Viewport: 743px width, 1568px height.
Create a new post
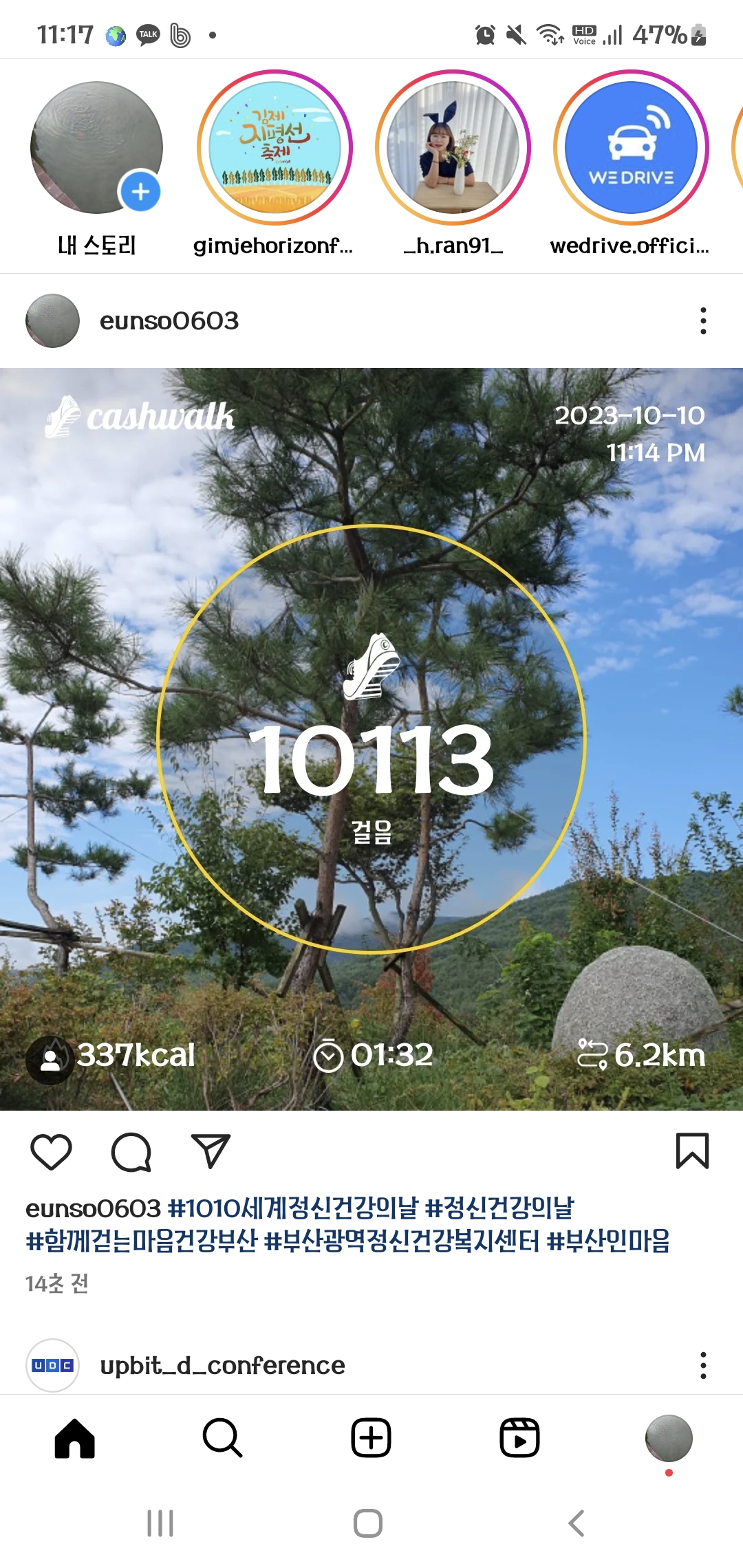[371, 1437]
